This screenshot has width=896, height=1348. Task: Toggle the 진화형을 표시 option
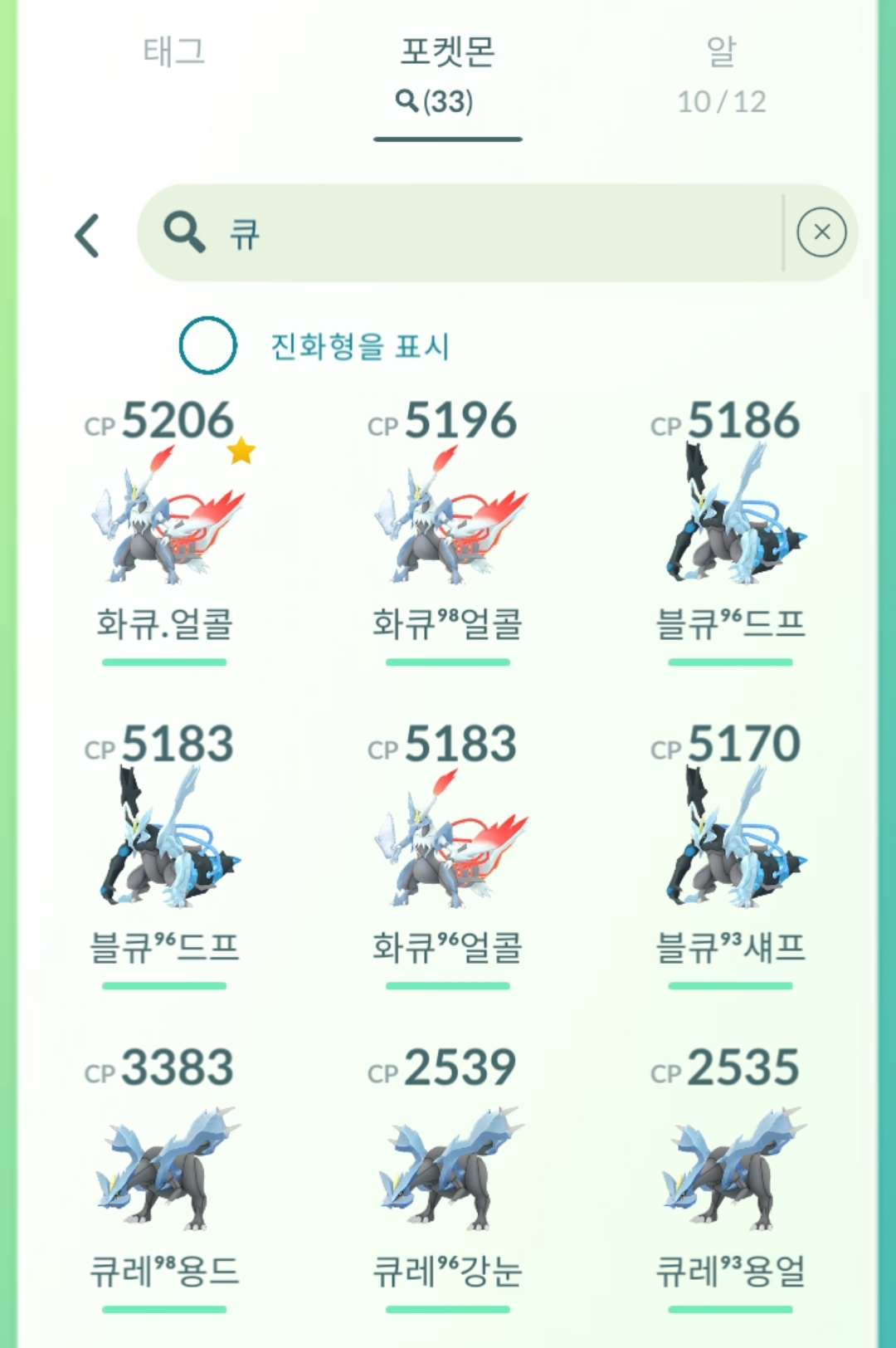coord(208,345)
